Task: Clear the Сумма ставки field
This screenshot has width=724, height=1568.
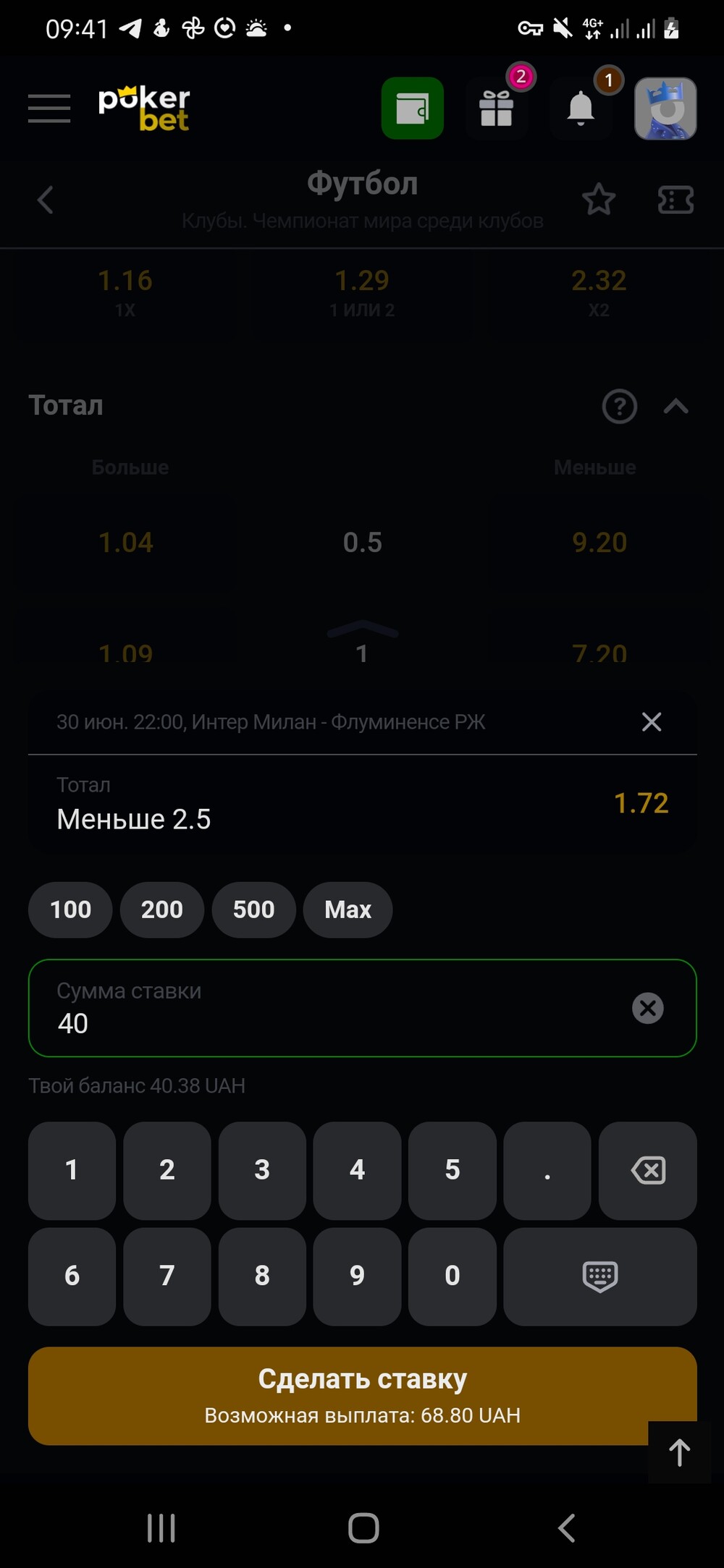Action: [648, 1008]
